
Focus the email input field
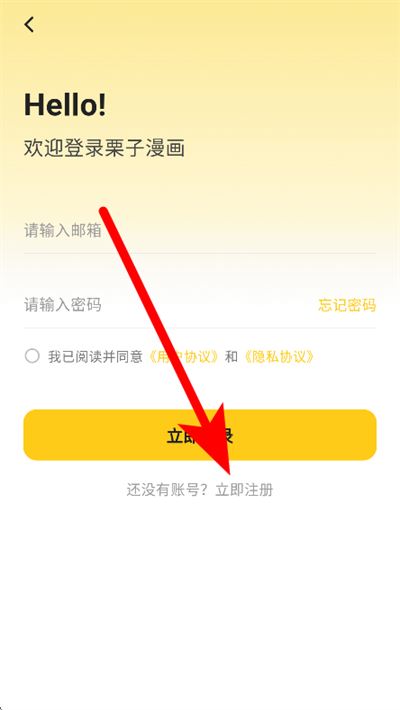pos(200,231)
